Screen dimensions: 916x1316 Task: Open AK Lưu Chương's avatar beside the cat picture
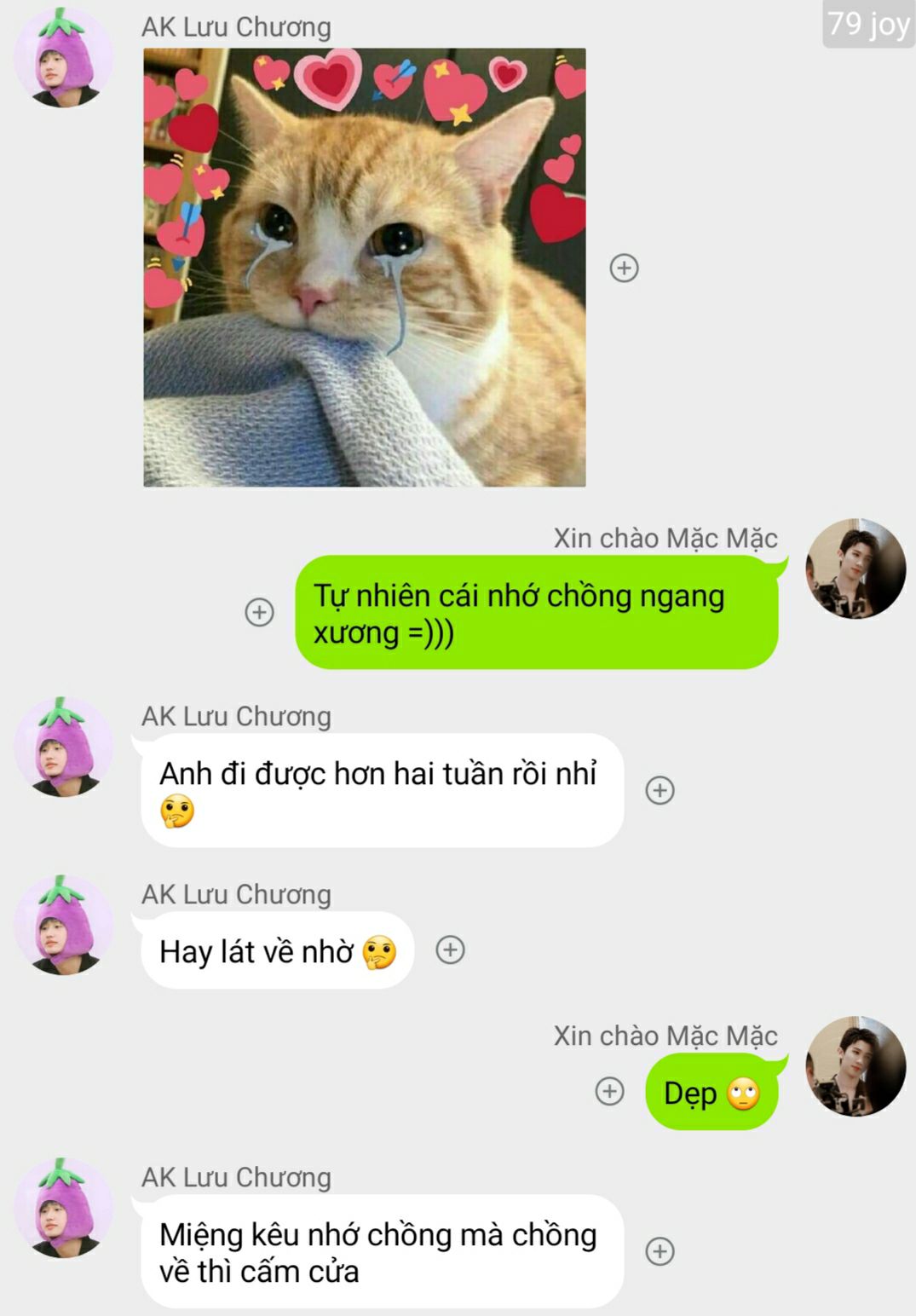pos(63,58)
